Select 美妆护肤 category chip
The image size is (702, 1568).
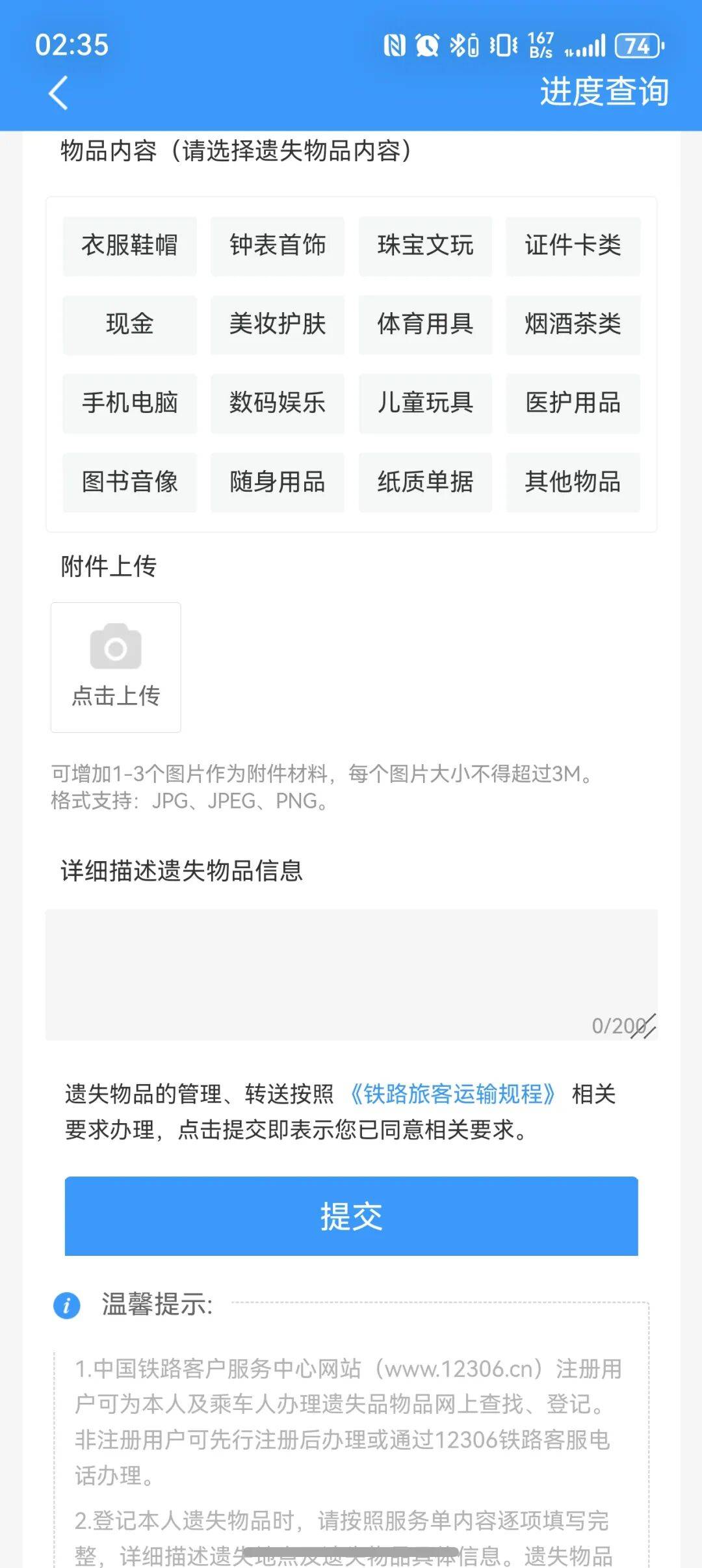coord(277,325)
